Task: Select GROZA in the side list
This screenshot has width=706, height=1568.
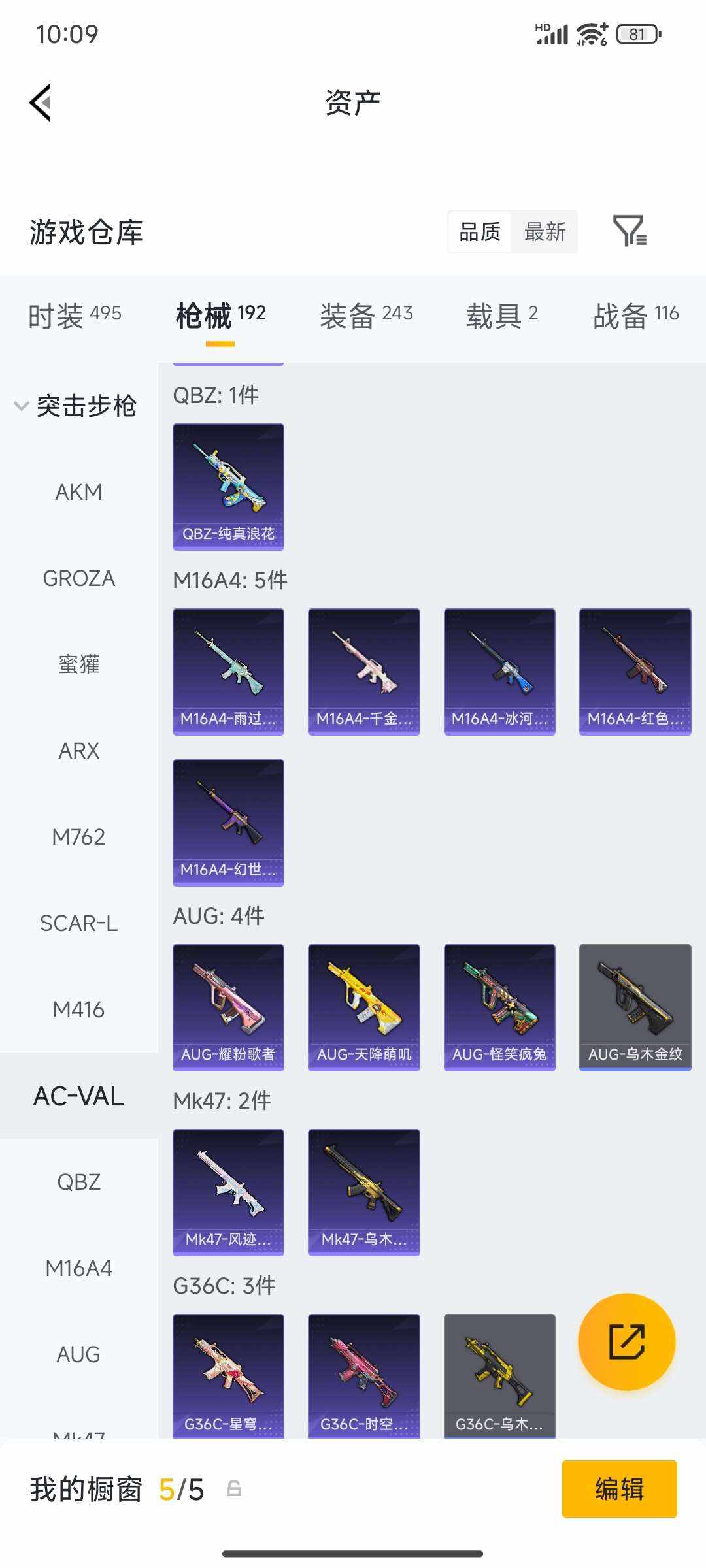Action: click(78, 578)
